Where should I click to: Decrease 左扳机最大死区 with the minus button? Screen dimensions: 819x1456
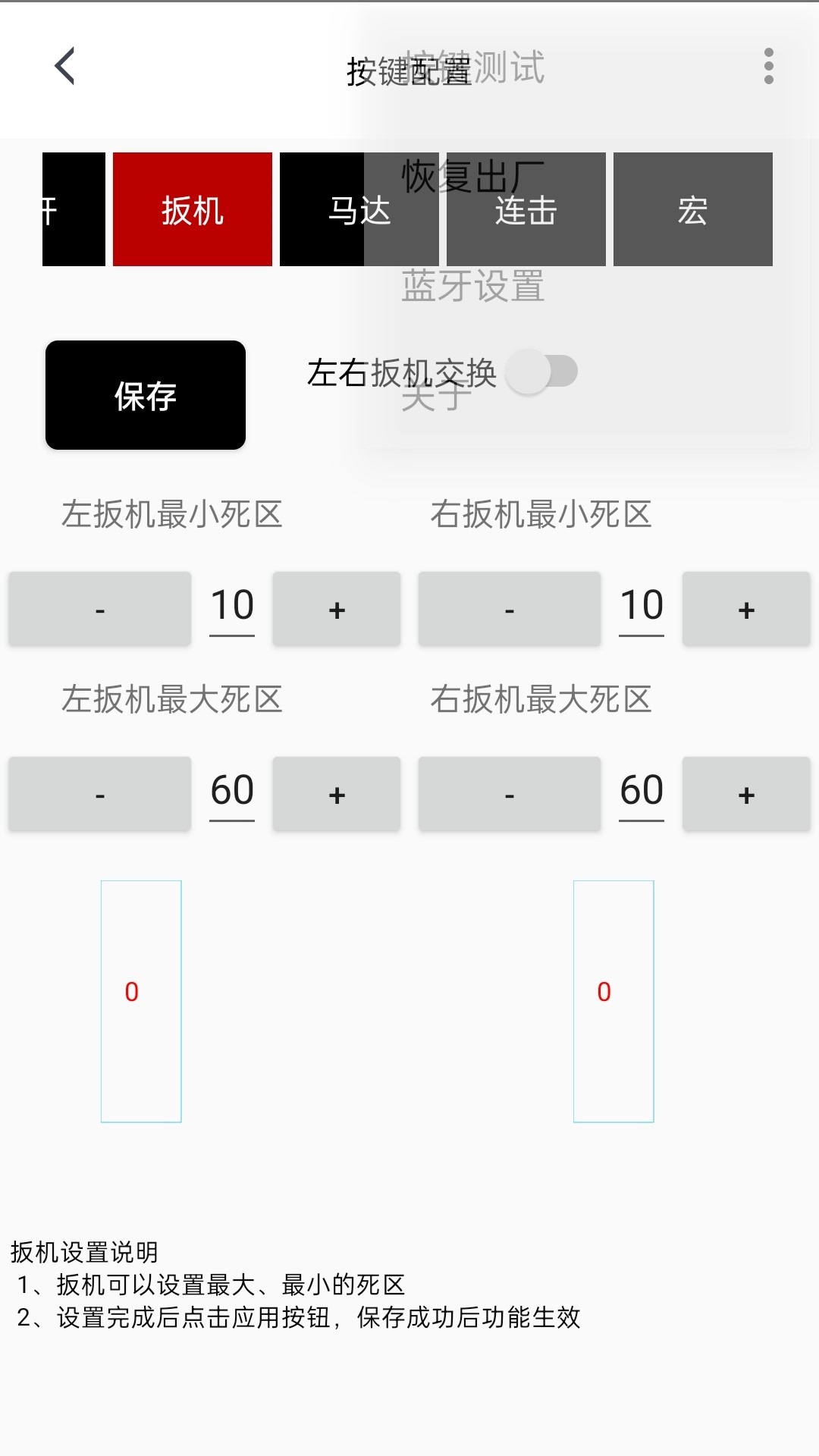(99, 793)
